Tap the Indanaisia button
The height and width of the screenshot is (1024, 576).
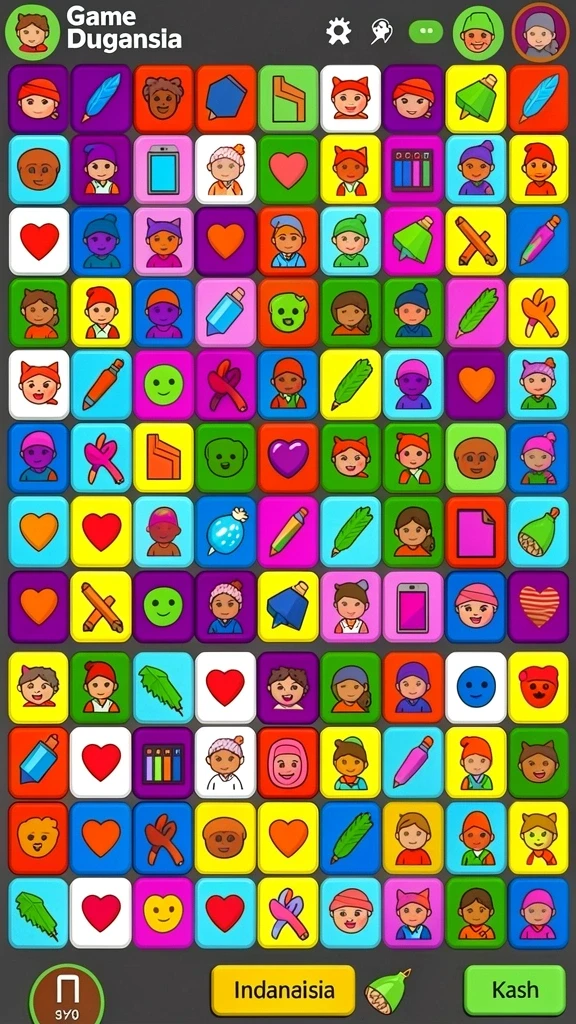283,990
